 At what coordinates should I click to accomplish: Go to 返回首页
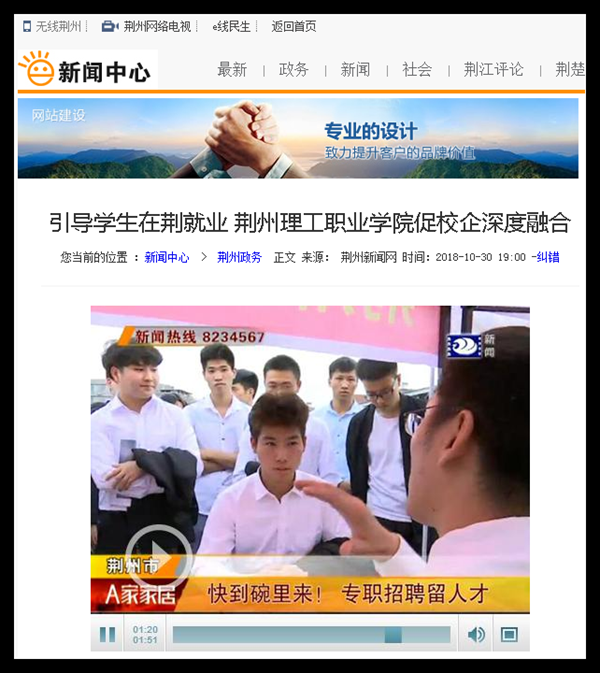point(293,27)
